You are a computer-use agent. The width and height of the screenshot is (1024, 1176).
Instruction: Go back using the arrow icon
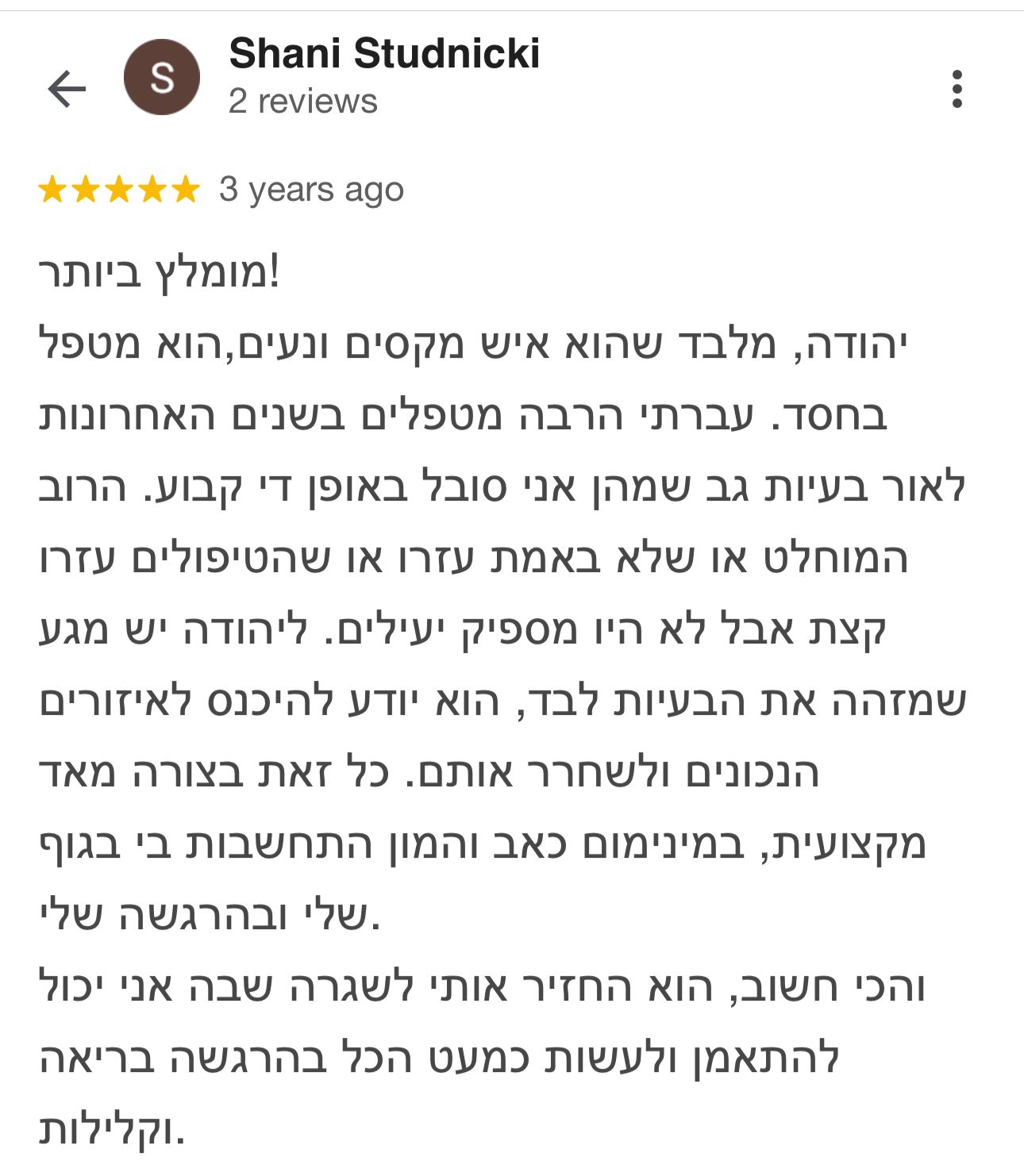67,88
